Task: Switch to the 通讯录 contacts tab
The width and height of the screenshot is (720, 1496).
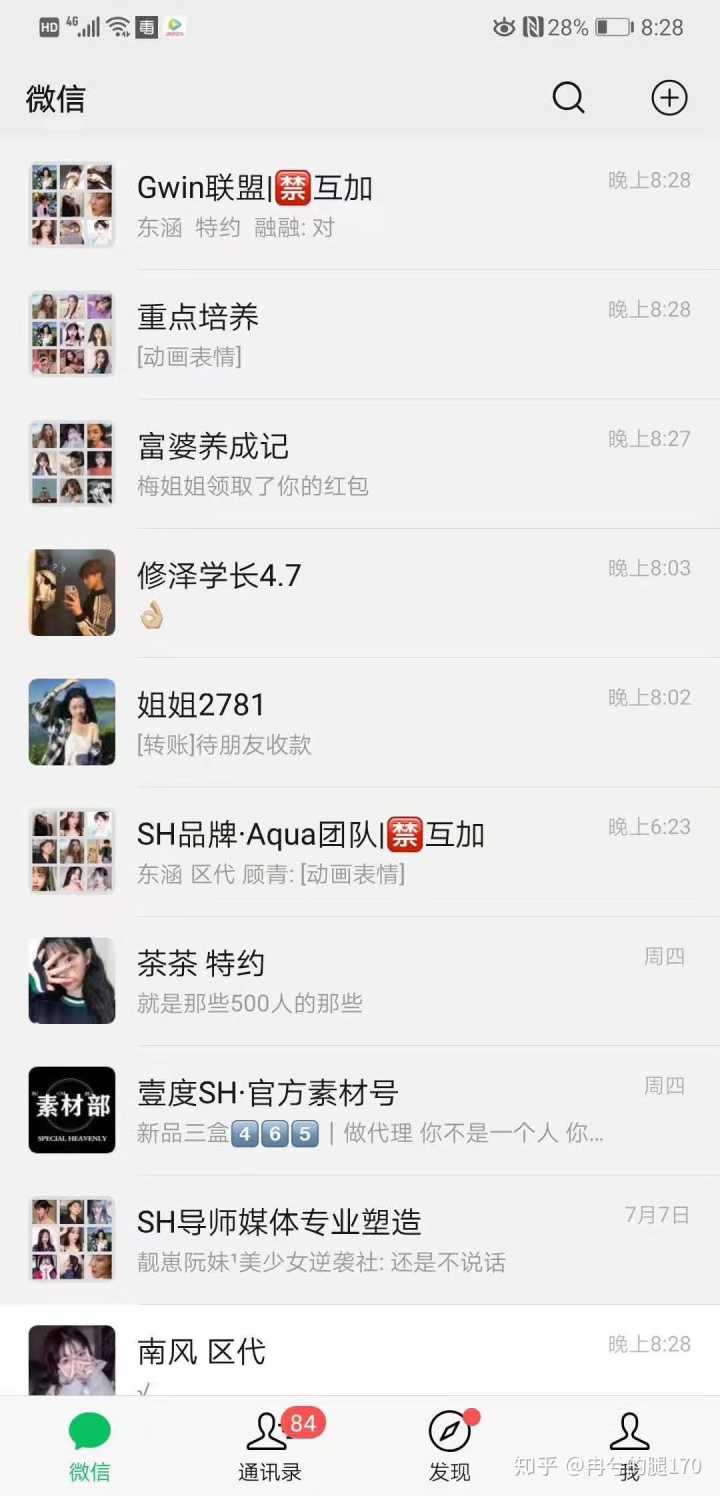Action: point(269,1446)
